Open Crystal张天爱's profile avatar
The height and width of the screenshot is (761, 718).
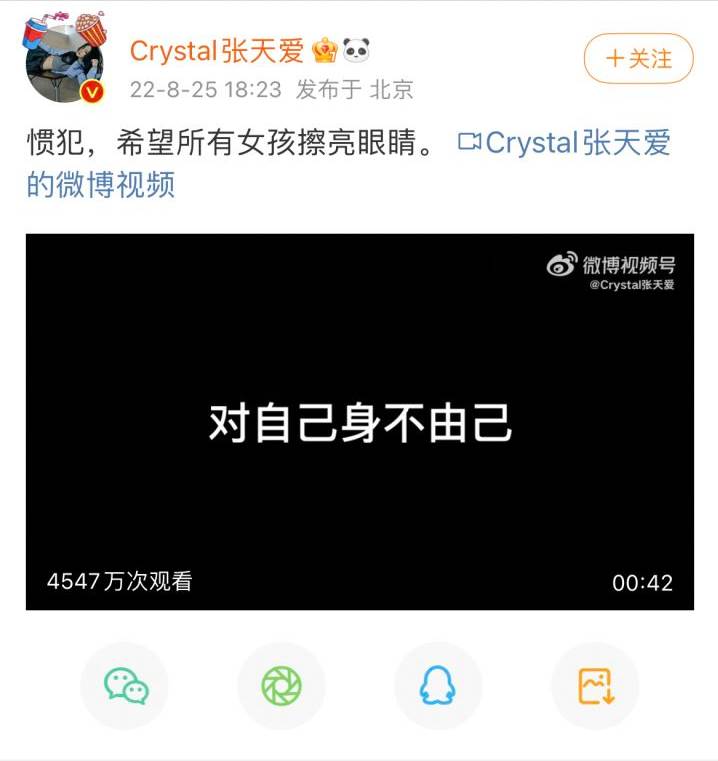[66, 60]
